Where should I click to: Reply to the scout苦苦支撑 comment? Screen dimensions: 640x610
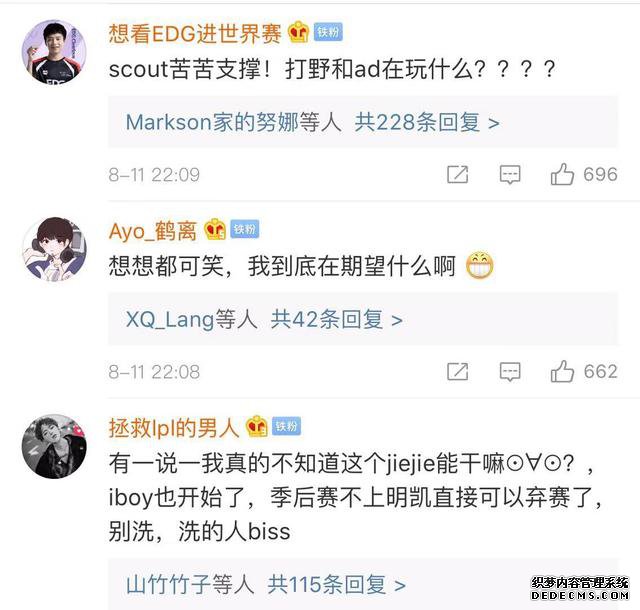pyautogui.click(x=510, y=175)
